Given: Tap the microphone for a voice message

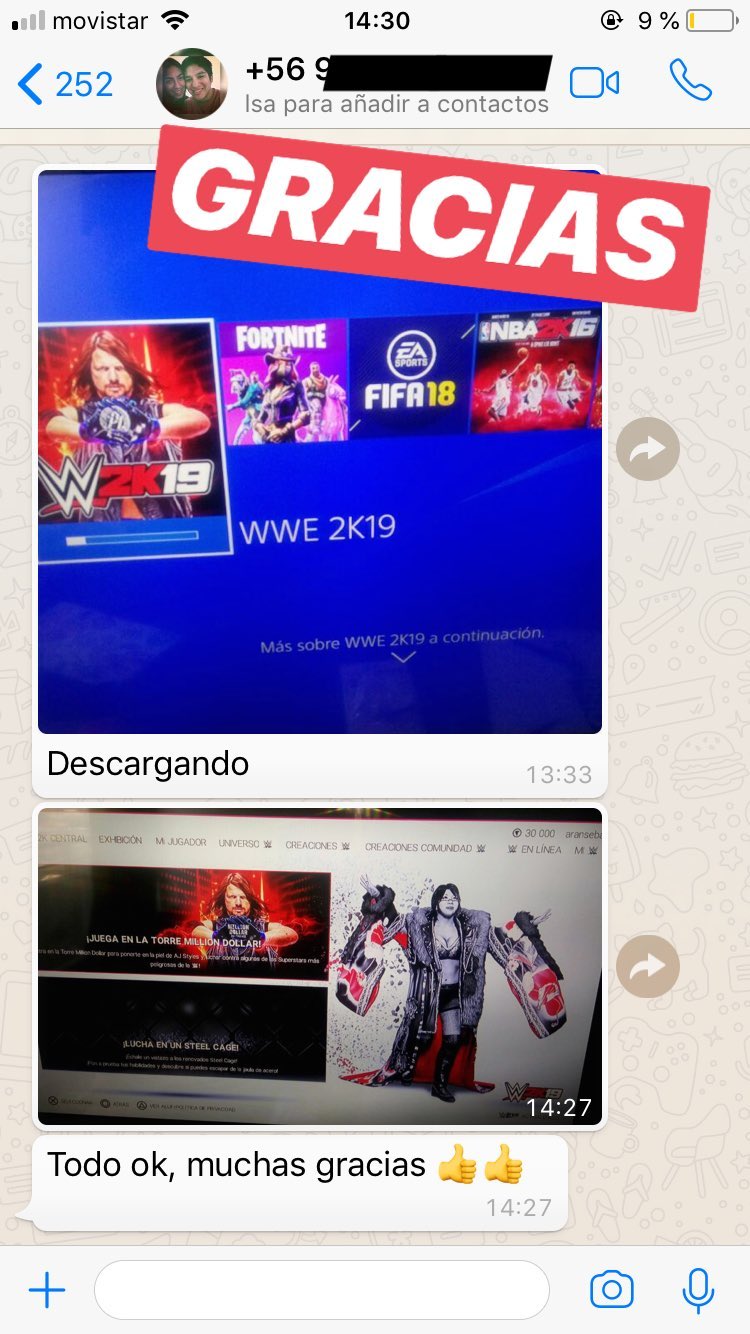Looking at the screenshot, I should [x=699, y=1290].
